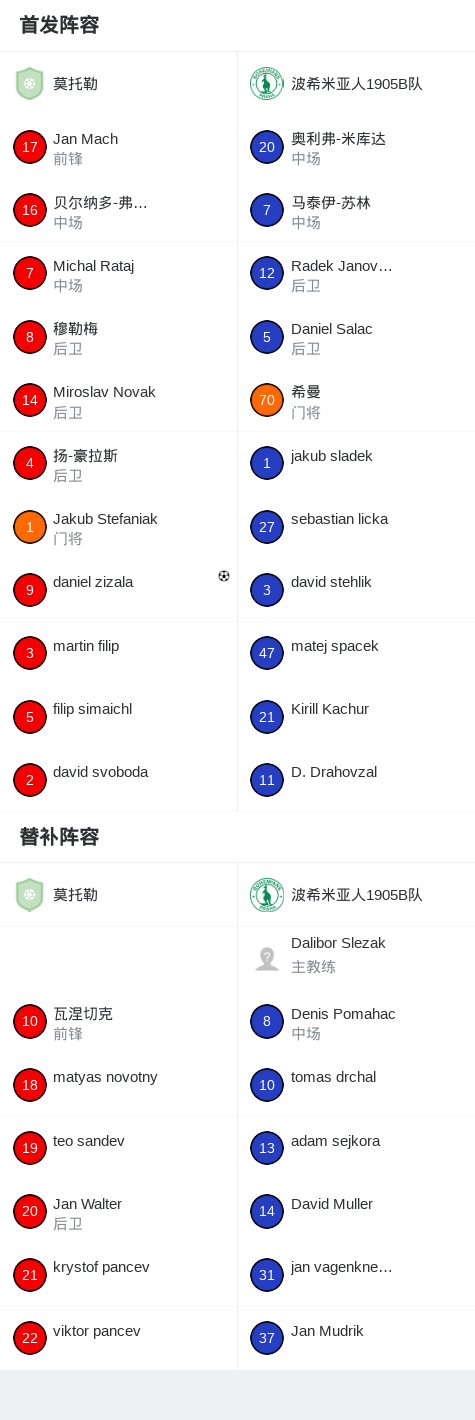
Task: Open substitute matyas novotny
Action: [x=118, y=1085]
